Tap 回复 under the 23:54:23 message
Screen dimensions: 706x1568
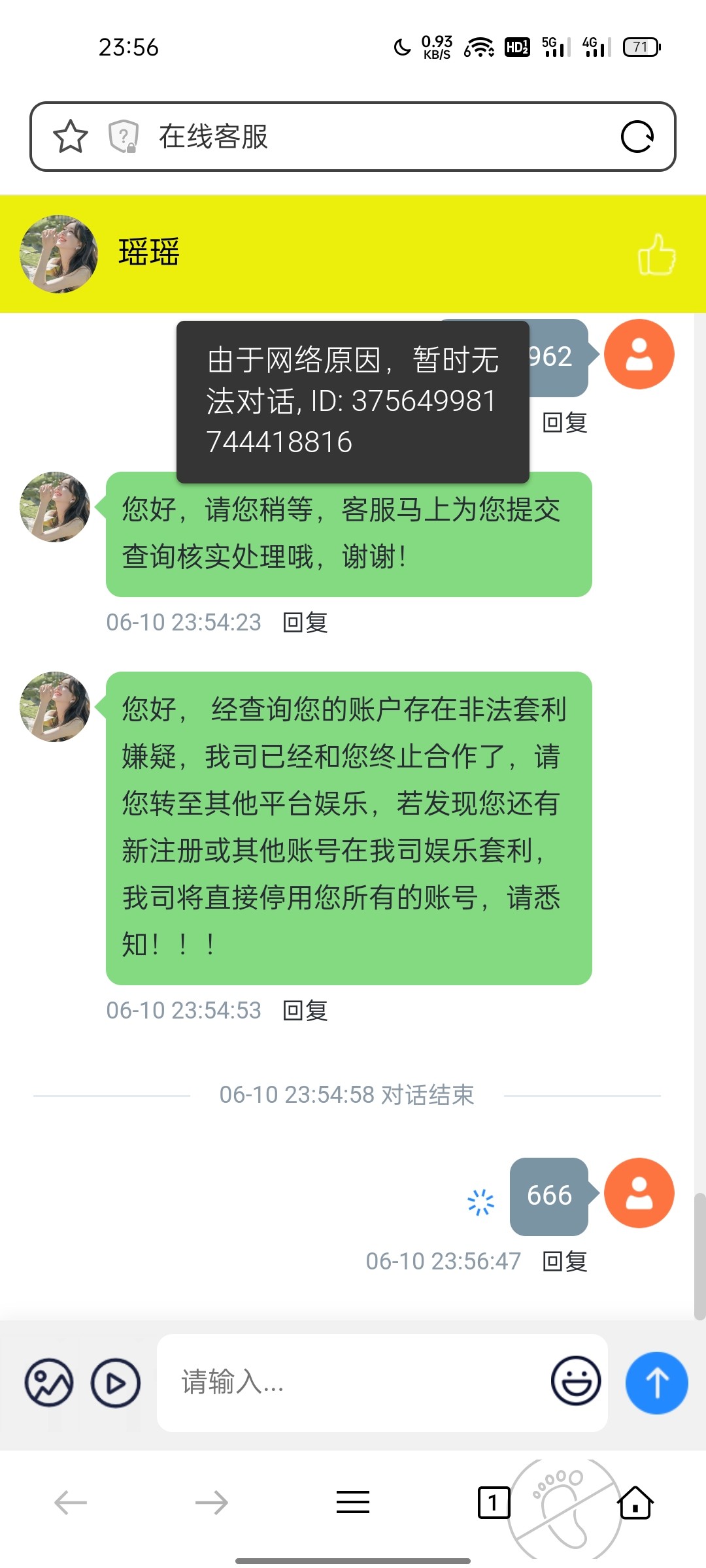click(x=305, y=623)
